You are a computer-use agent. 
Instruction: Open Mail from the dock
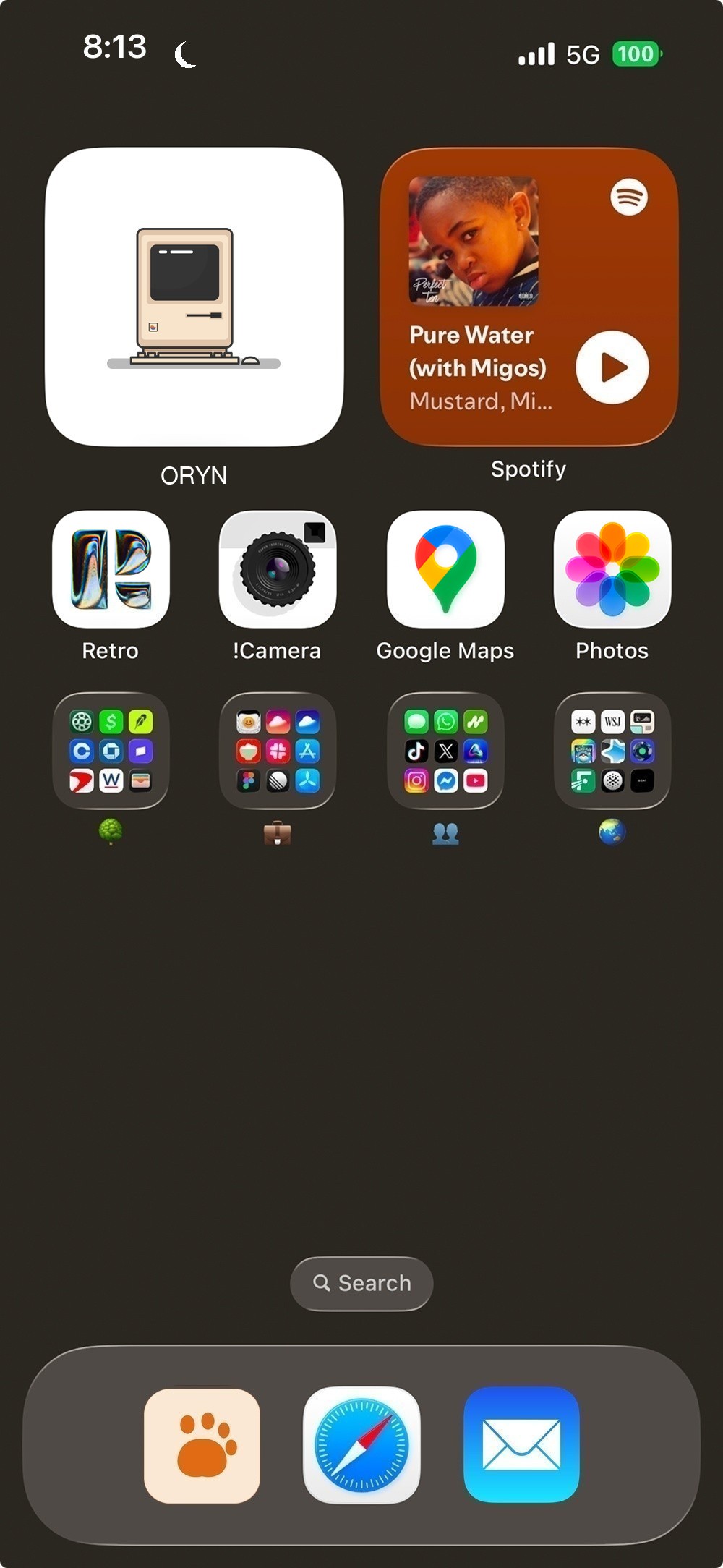(x=521, y=1445)
